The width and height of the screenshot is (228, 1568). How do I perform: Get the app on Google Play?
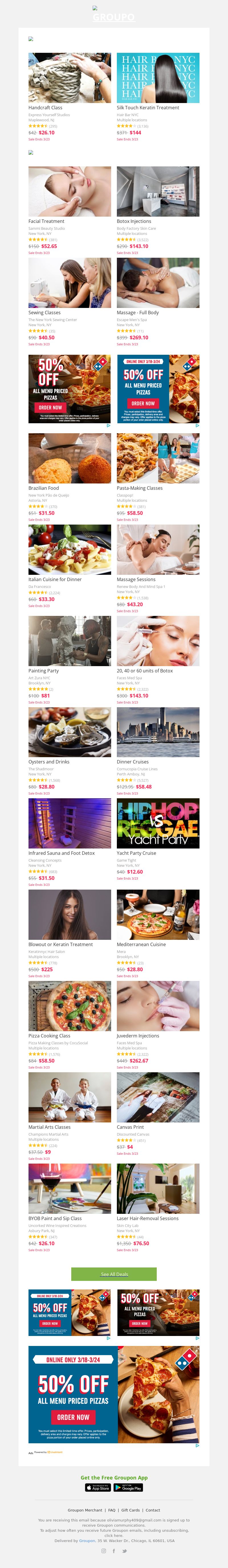[x=128, y=1488]
